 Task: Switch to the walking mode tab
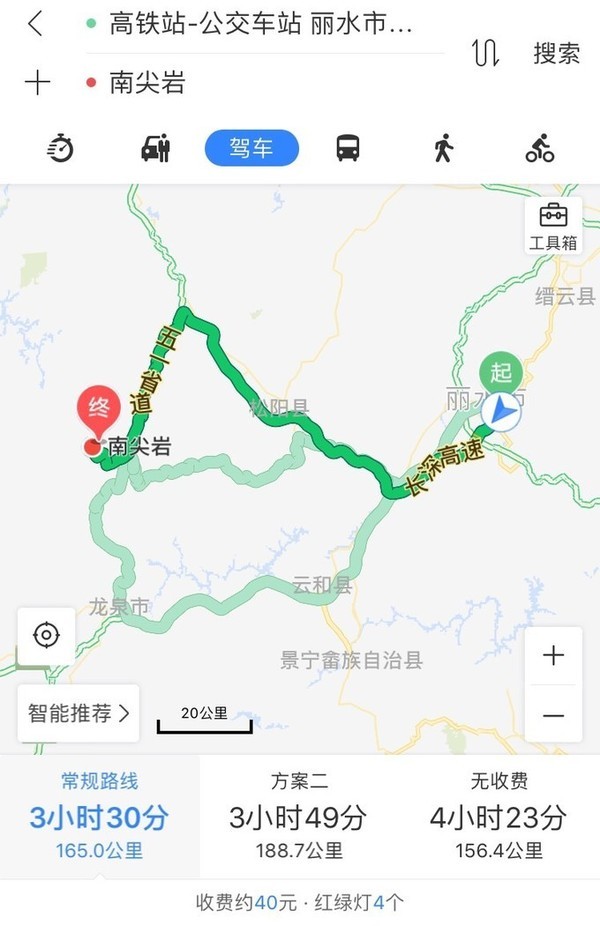(444, 149)
